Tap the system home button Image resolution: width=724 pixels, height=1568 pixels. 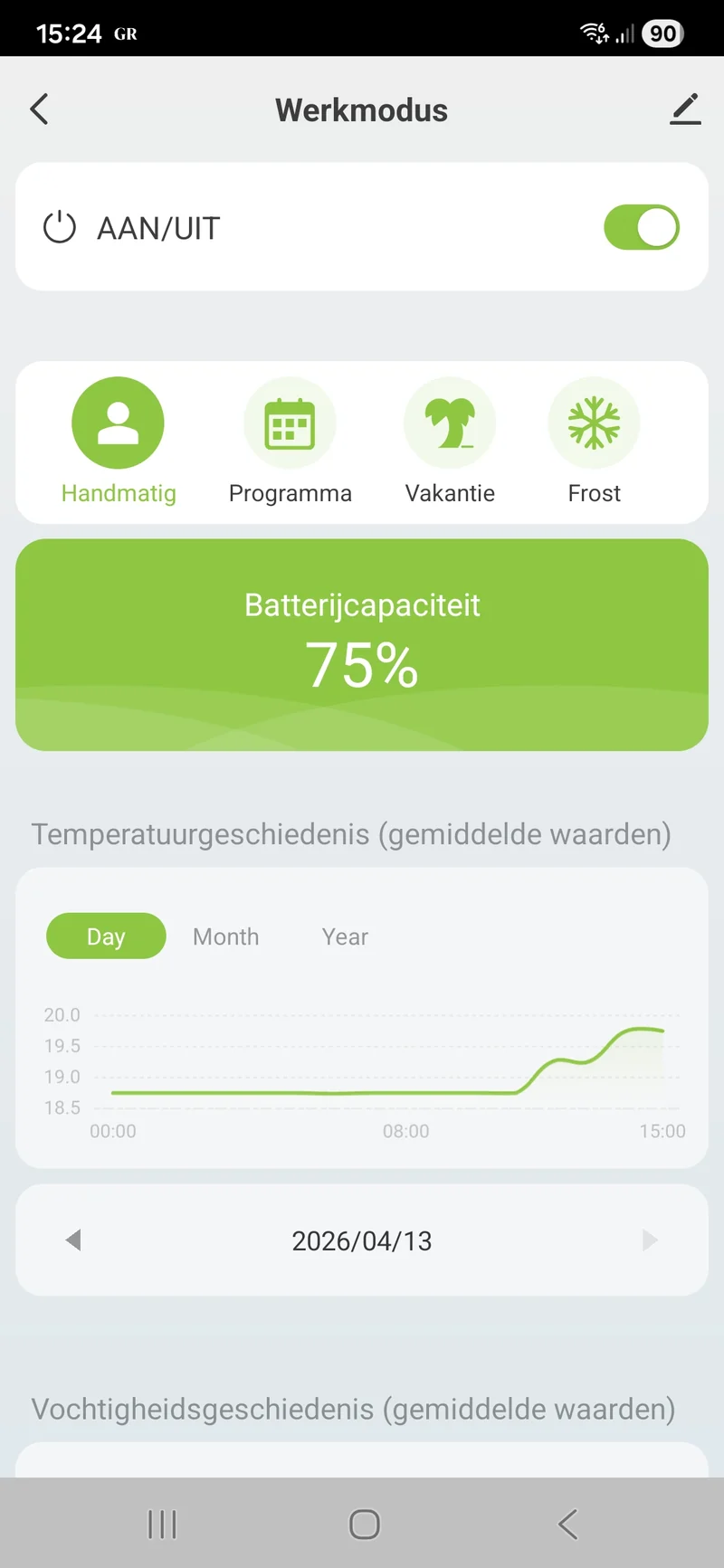(x=365, y=1525)
